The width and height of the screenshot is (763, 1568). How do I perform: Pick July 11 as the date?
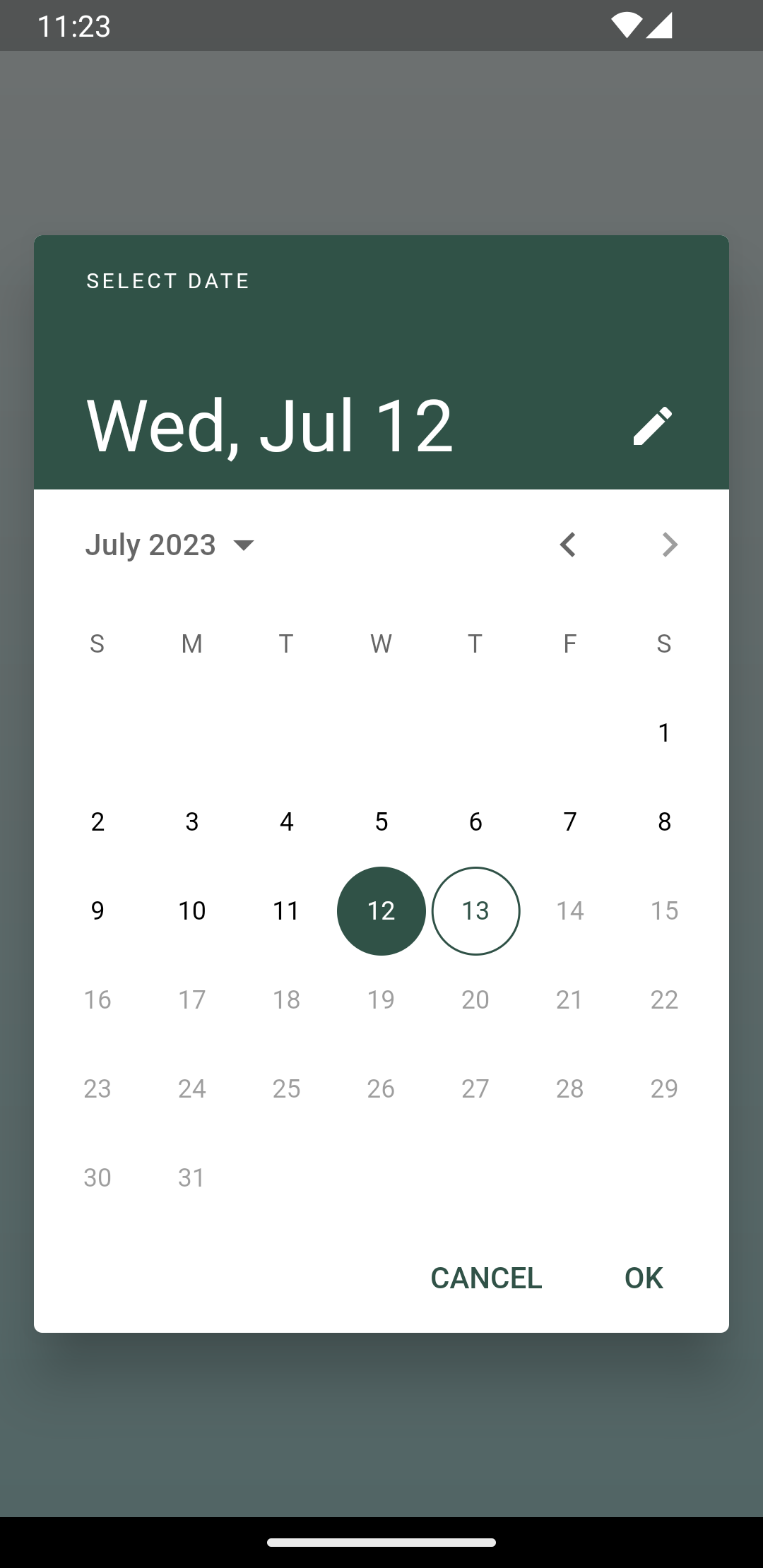click(x=286, y=910)
